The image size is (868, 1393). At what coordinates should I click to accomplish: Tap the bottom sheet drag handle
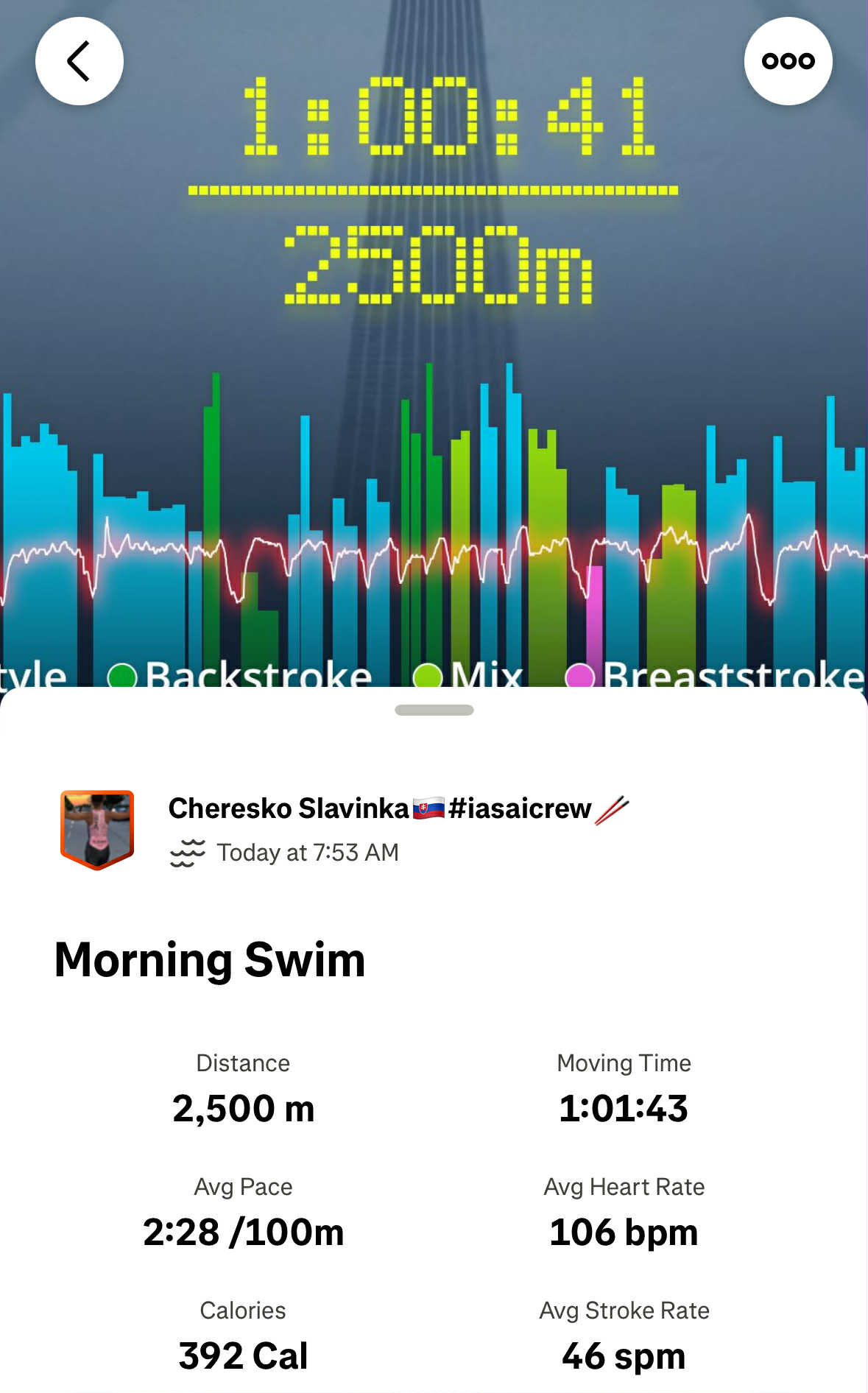pos(434,710)
